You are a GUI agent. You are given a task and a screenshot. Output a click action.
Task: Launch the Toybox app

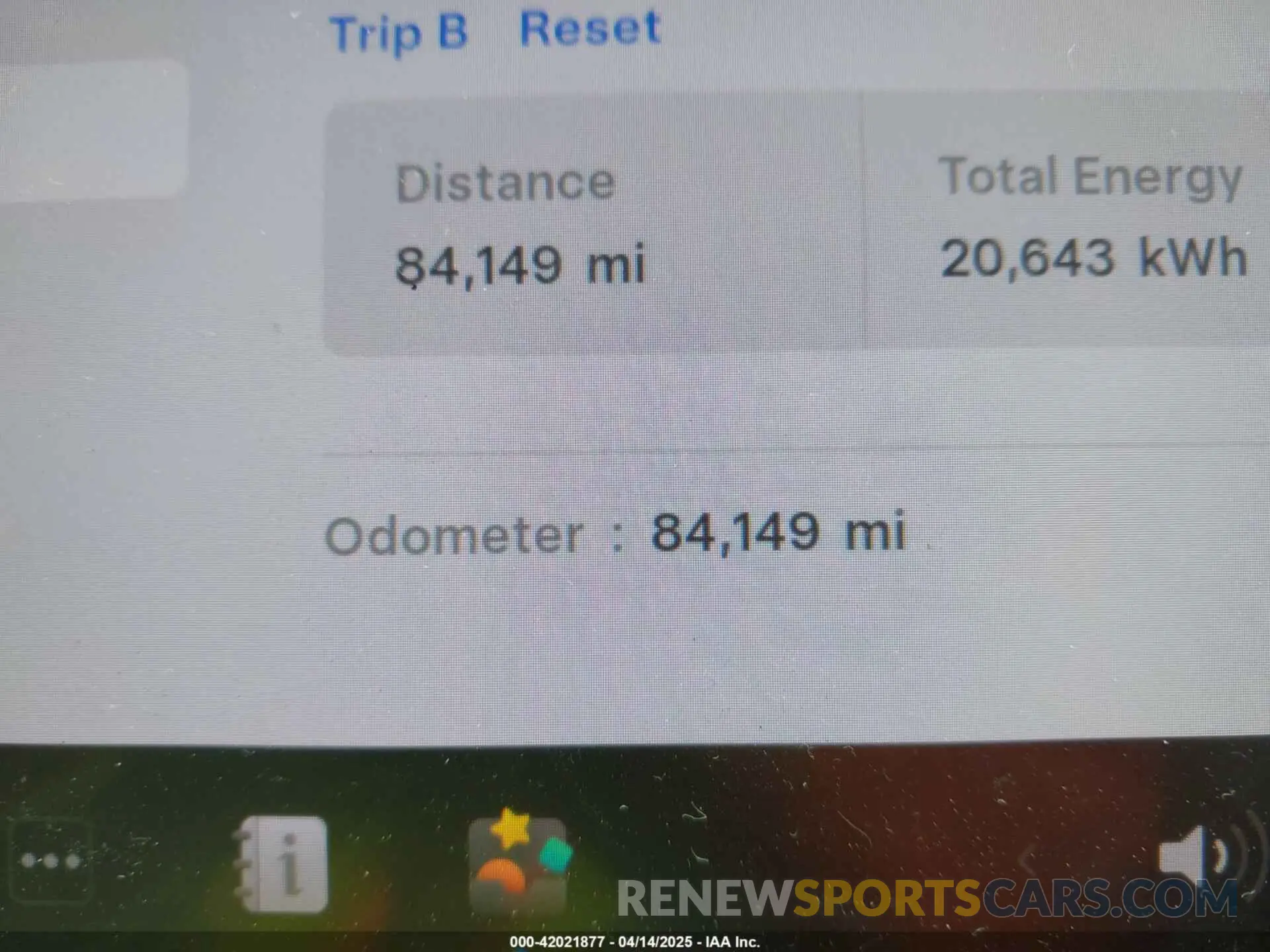(519, 864)
